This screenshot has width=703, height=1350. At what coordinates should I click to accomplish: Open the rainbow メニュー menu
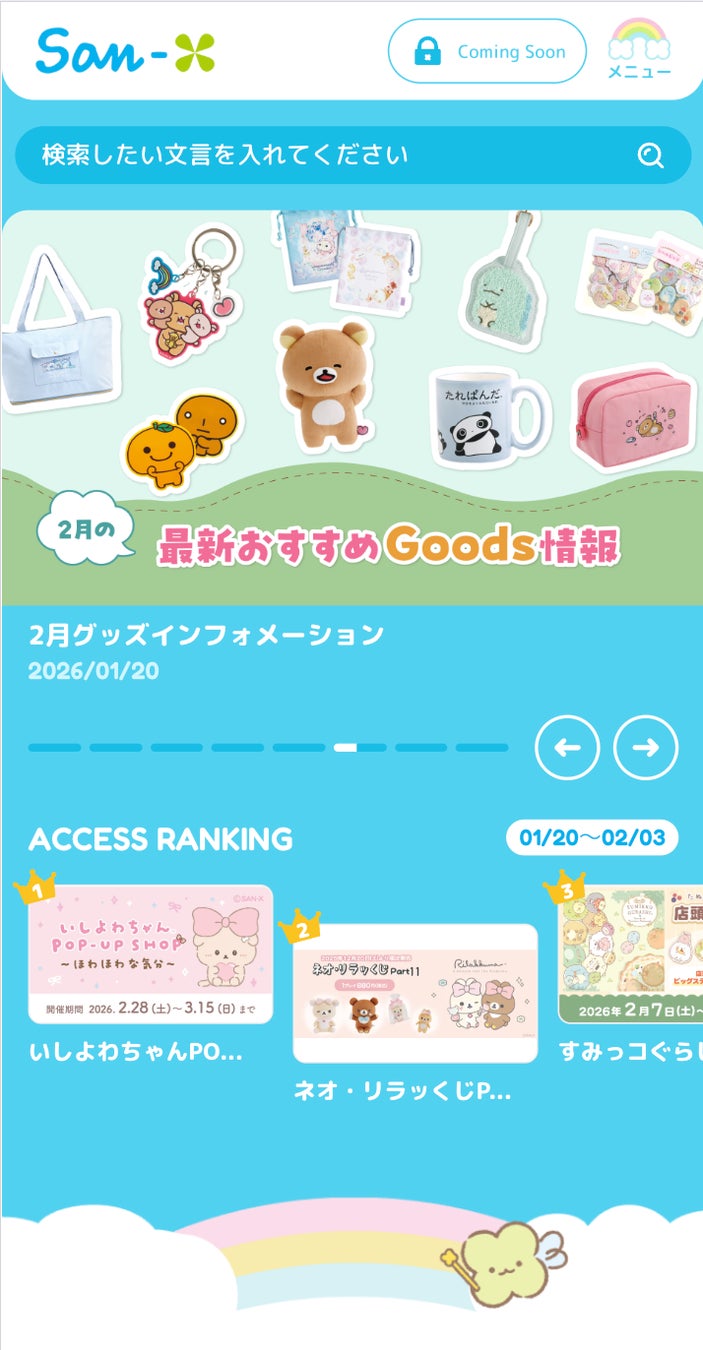(x=640, y=49)
